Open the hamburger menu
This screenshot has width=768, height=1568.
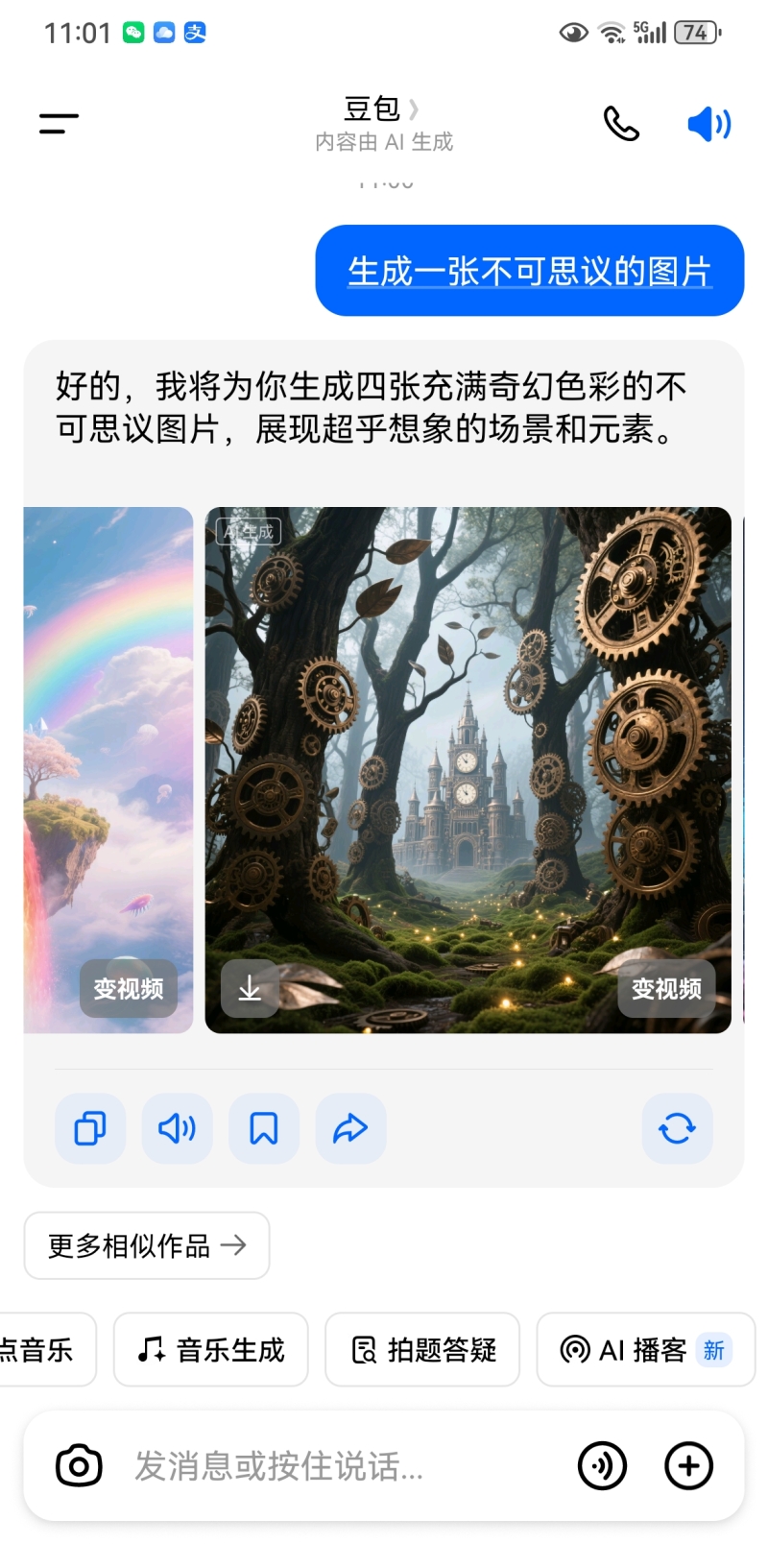click(59, 123)
